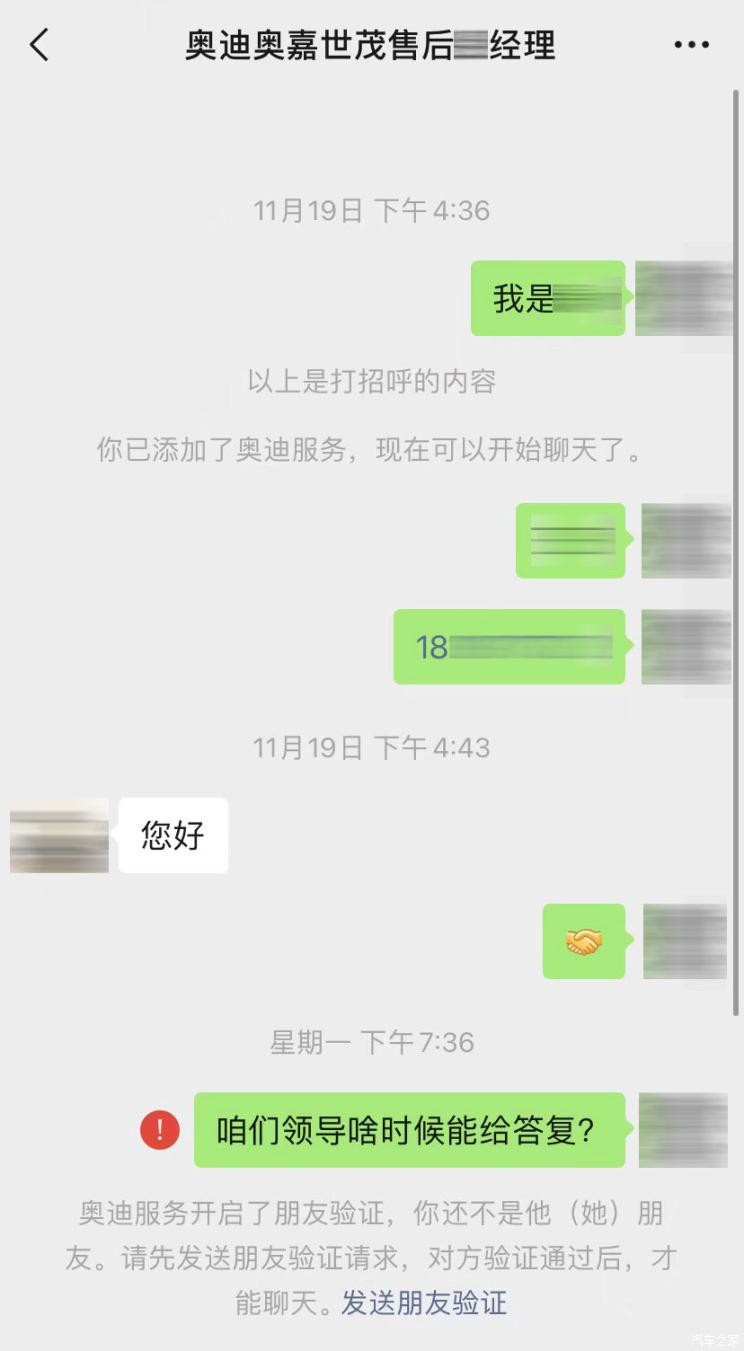Viewport: 744px width, 1351px height.
Task: Tap the '11月19日 下午4:36' timestamp
Action: click(x=371, y=210)
